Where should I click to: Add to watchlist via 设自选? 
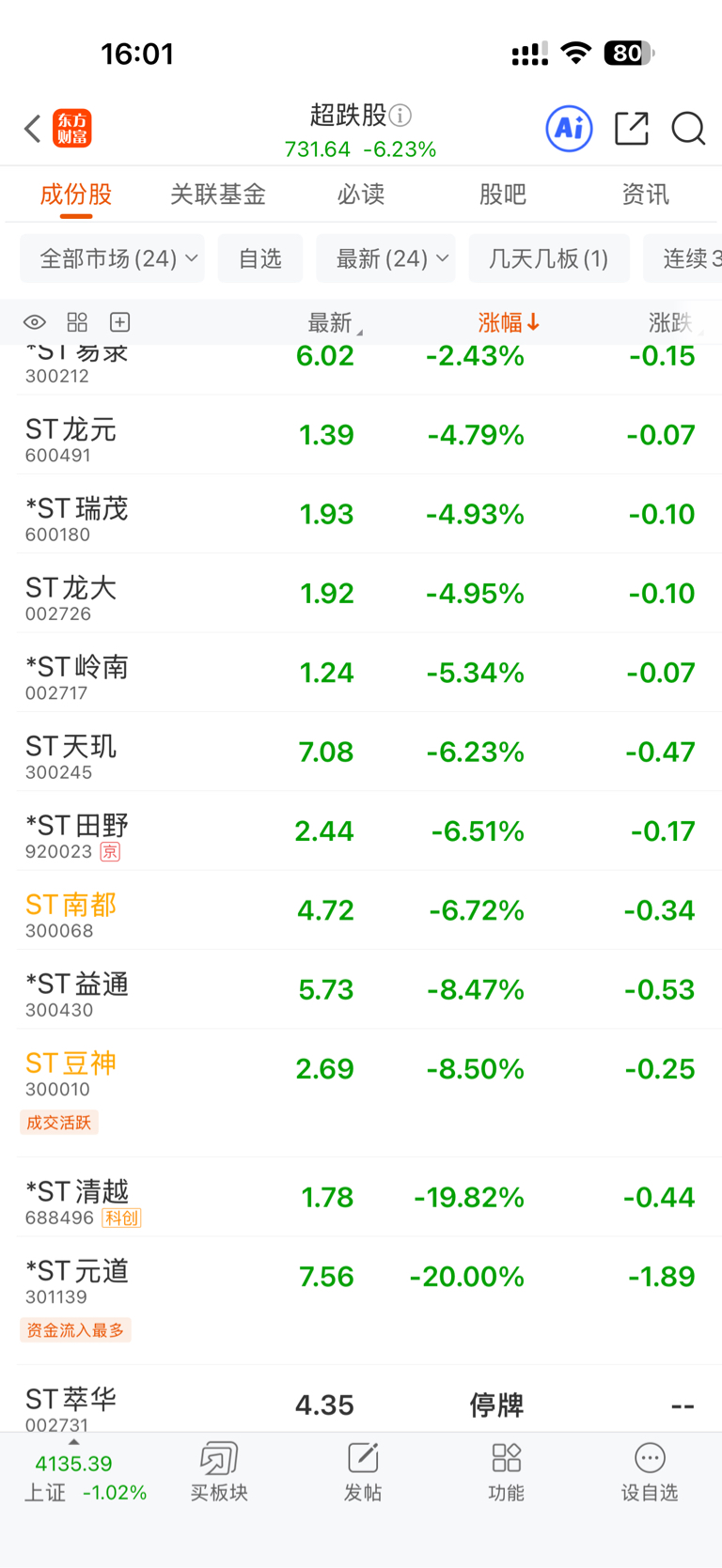pyautogui.click(x=650, y=1472)
